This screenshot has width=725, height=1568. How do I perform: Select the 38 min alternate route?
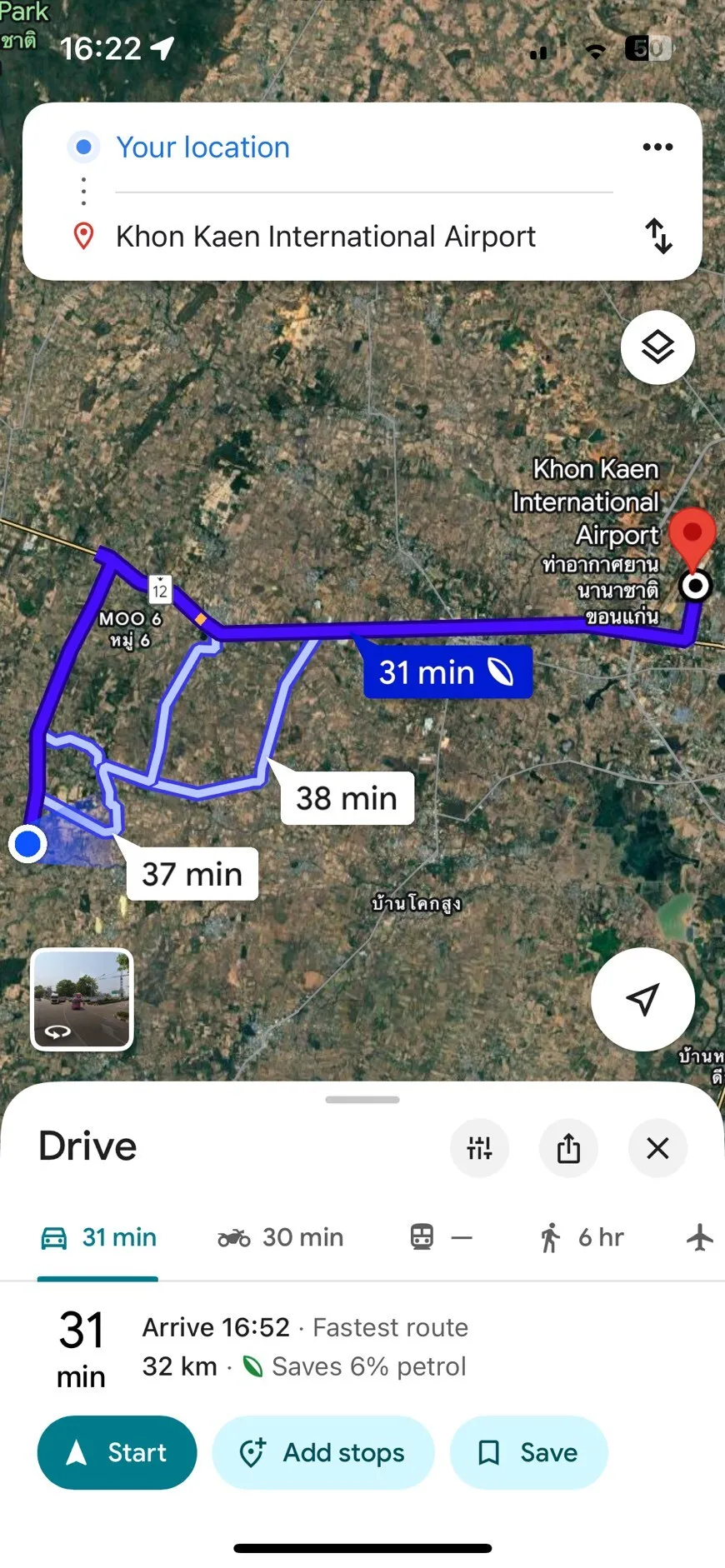[347, 798]
